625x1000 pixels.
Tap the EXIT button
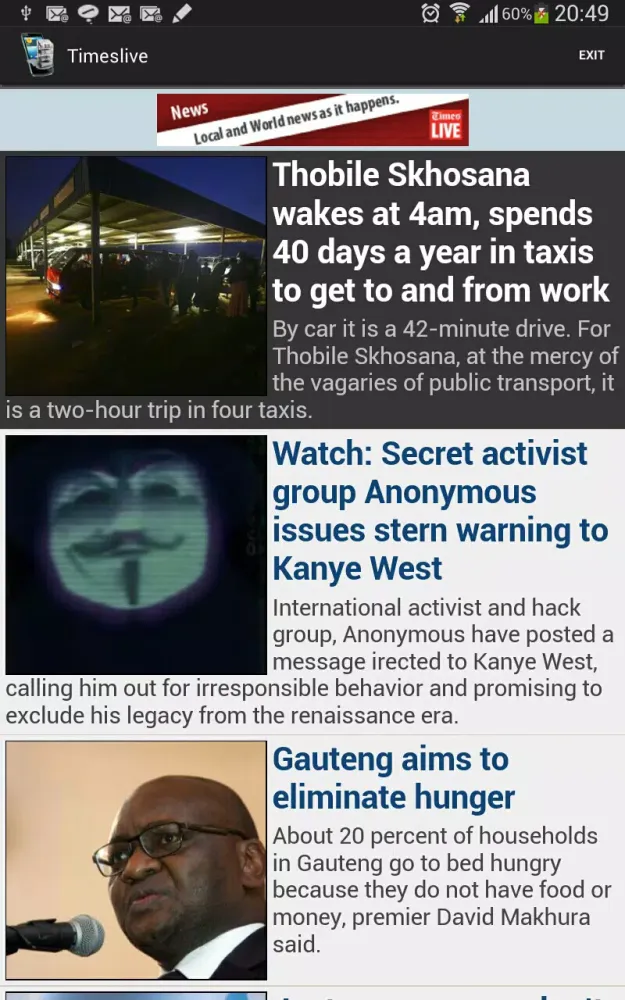[591, 55]
